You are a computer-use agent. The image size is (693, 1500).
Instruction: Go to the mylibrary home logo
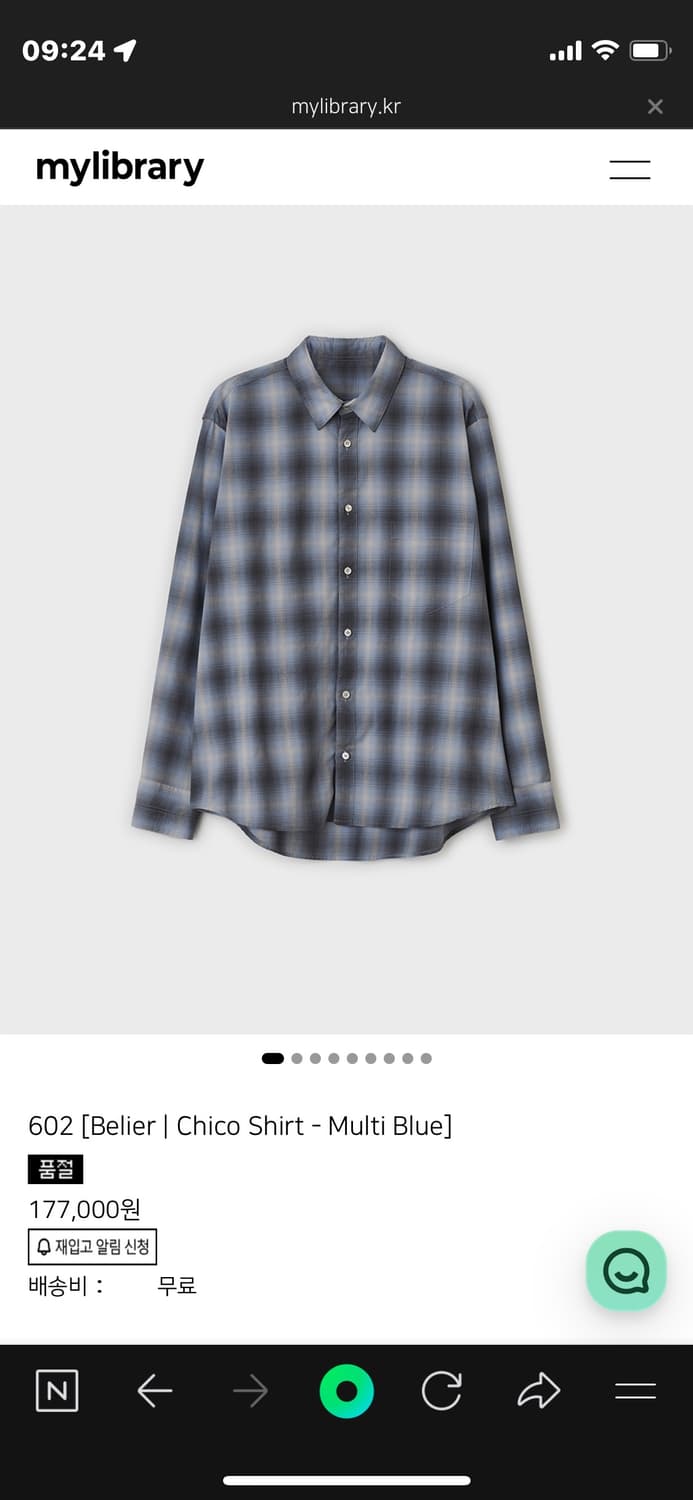click(x=120, y=168)
